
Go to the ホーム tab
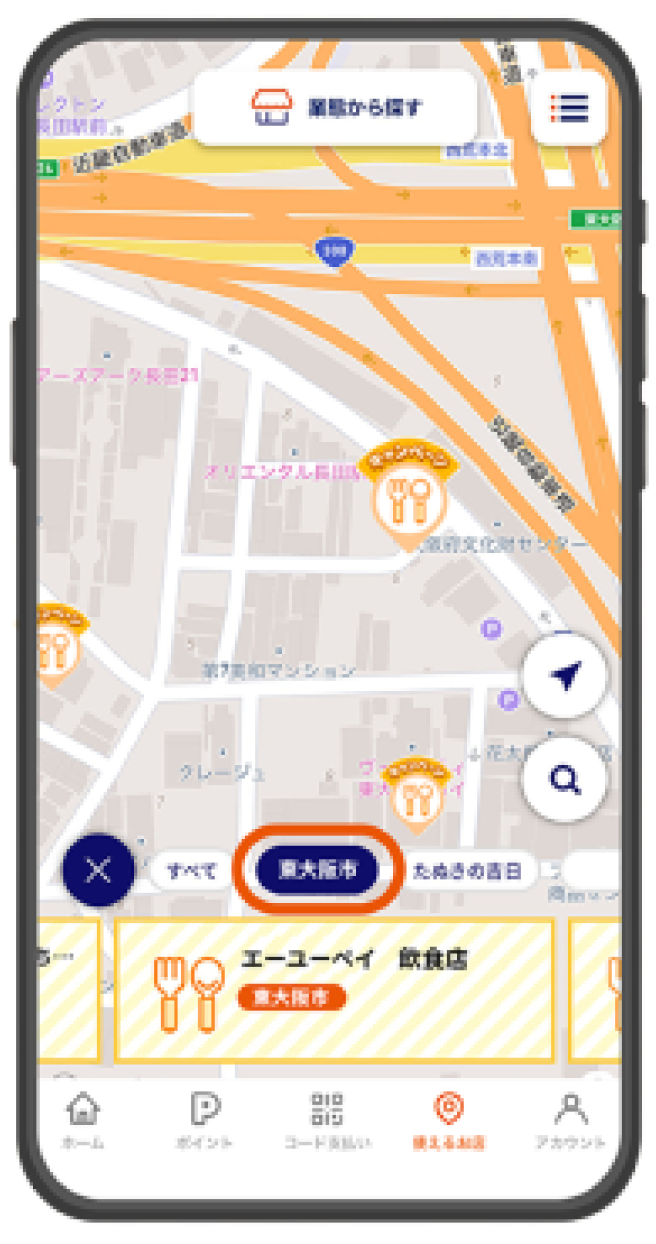(x=83, y=1119)
